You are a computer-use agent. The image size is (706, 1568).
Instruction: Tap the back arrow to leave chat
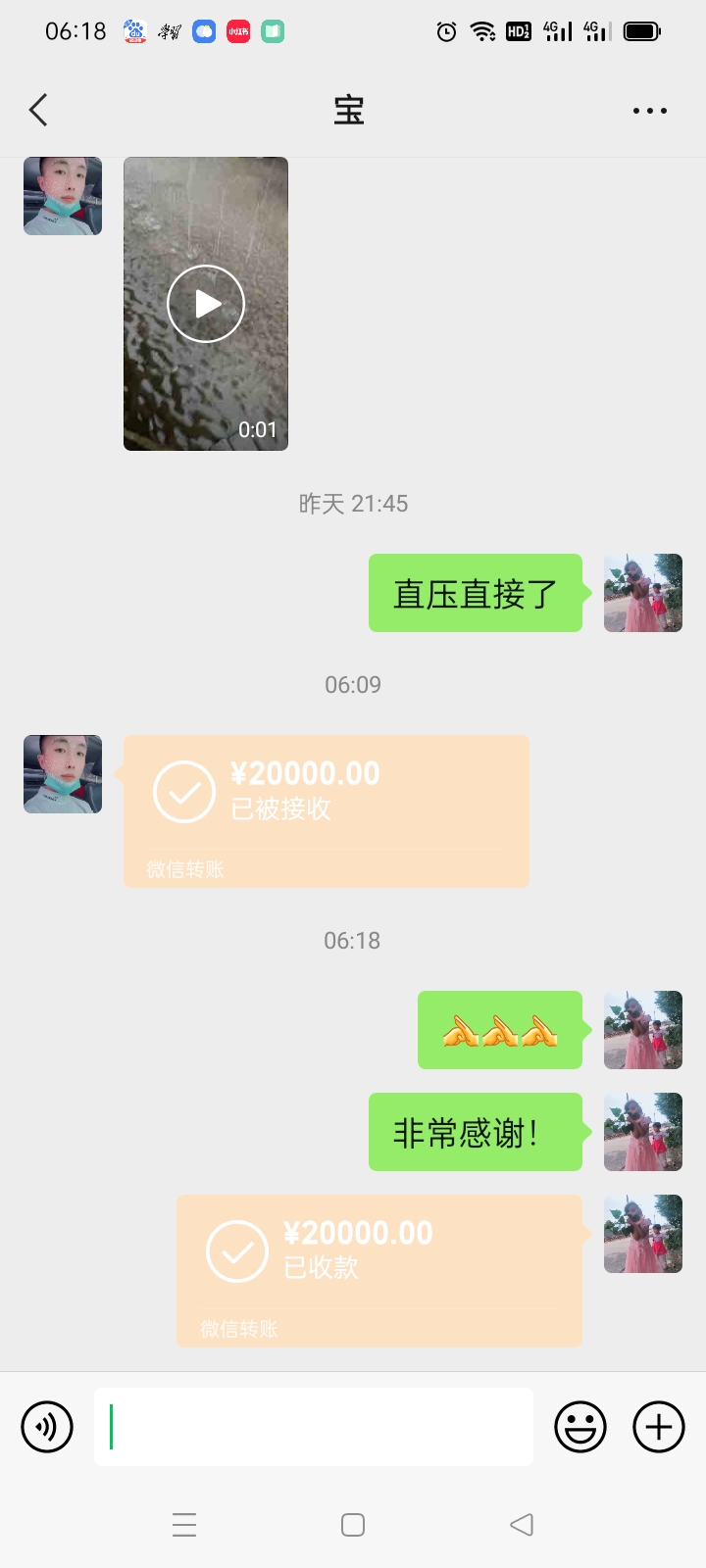point(37,110)
